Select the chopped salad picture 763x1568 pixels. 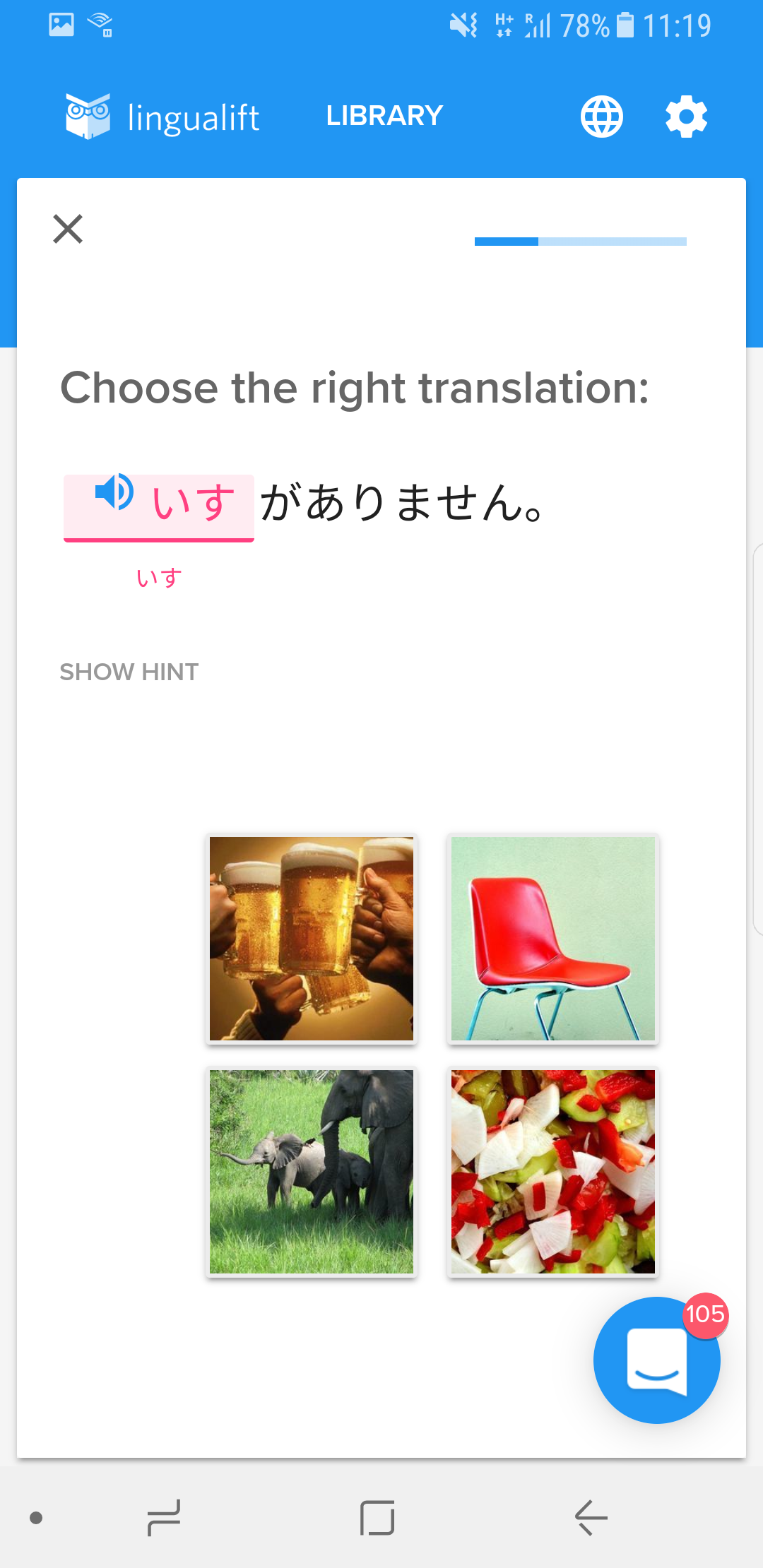553,1172
